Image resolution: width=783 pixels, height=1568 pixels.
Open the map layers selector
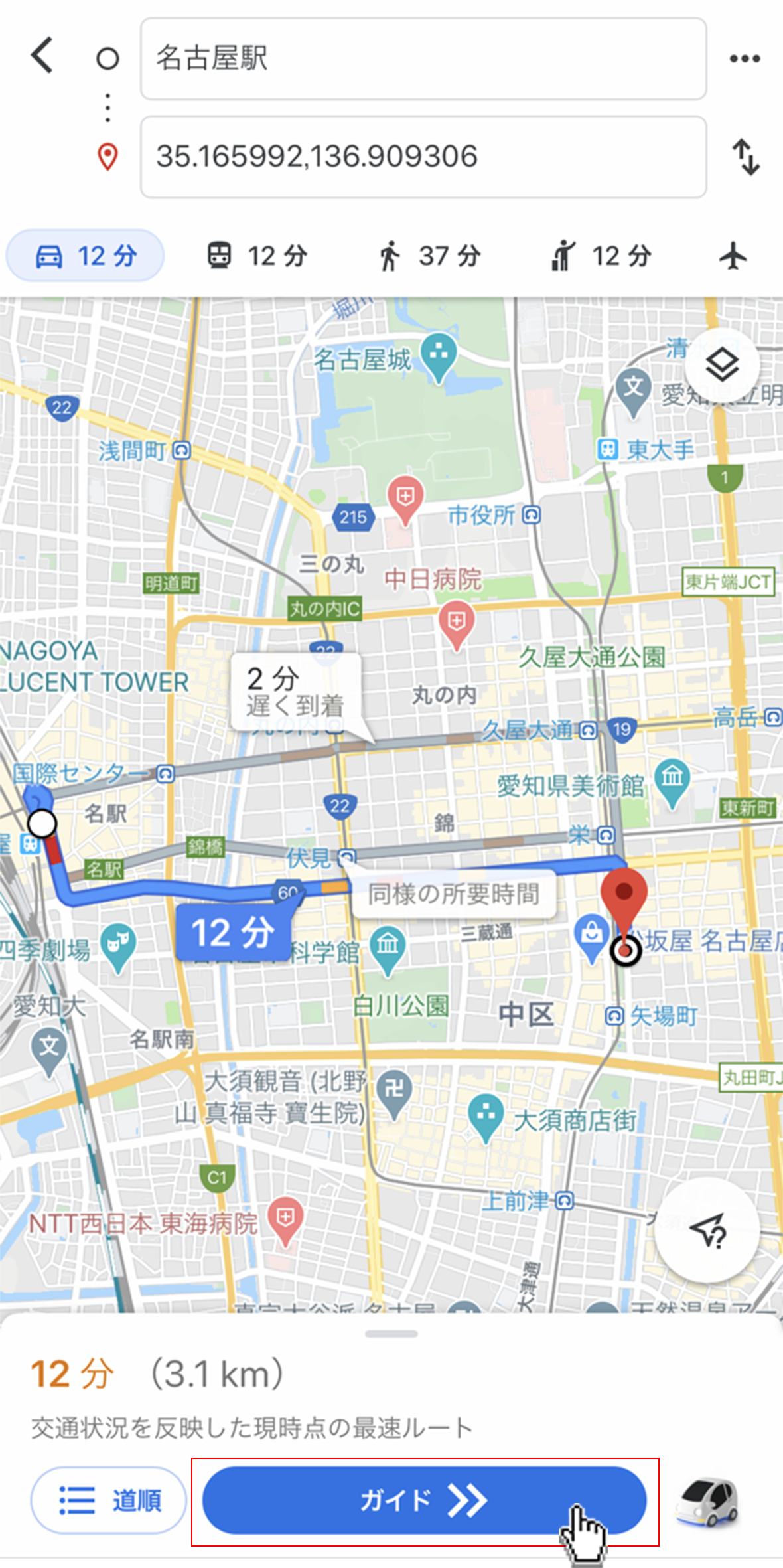(721, 364)
